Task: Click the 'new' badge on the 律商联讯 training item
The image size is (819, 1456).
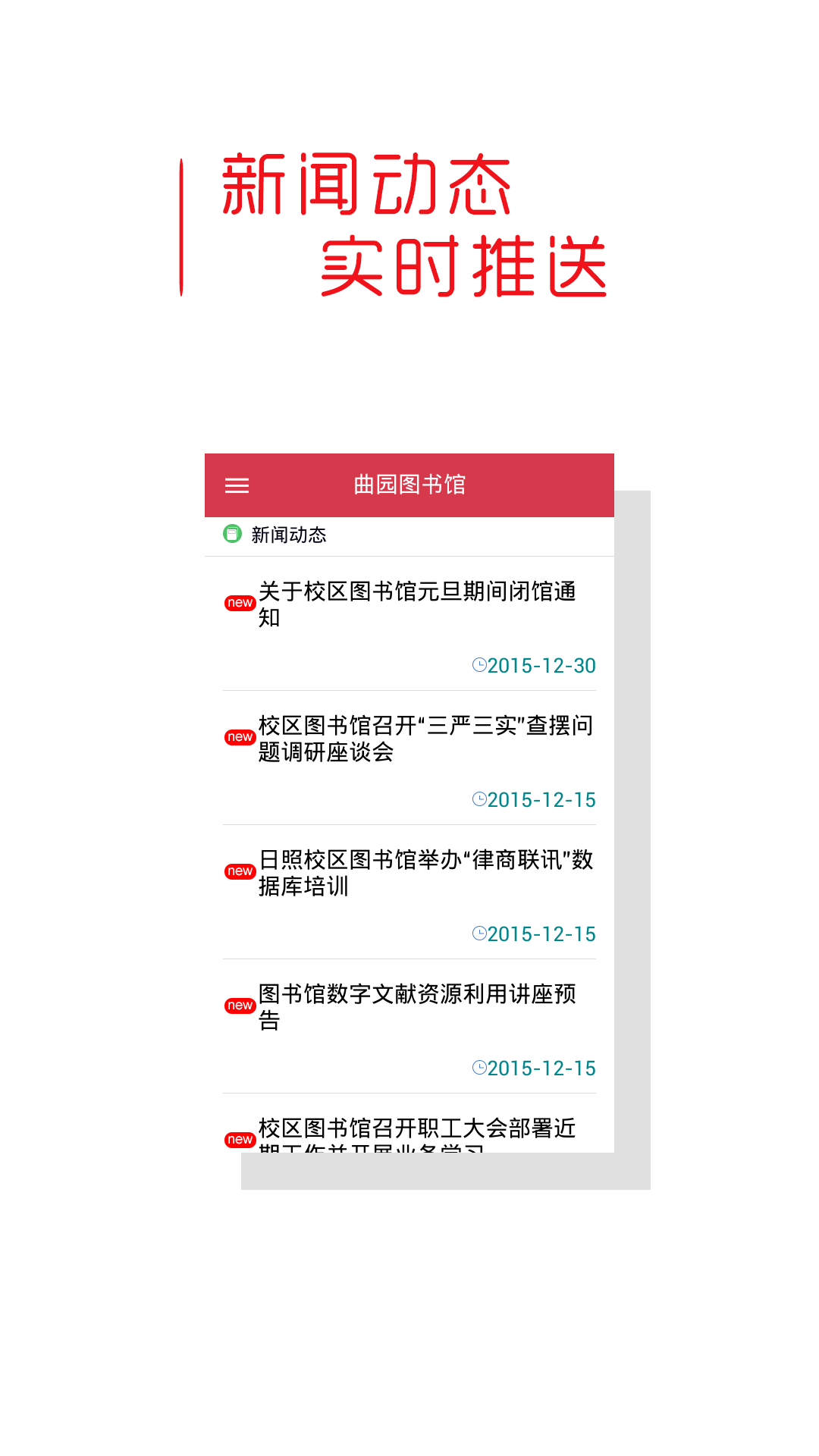Action: click(240, 871)
